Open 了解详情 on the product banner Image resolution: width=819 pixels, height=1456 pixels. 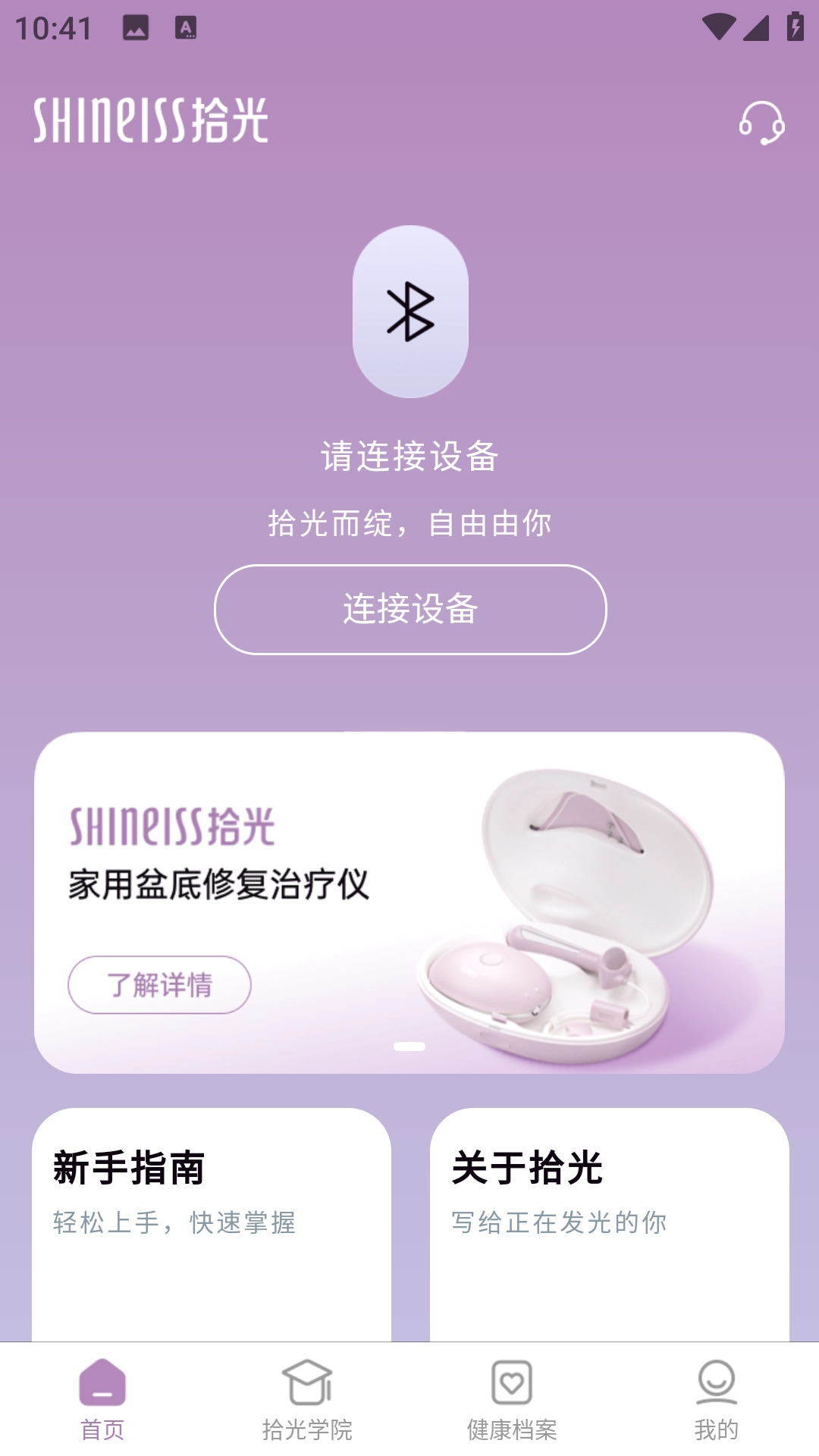tap(159, 984)
